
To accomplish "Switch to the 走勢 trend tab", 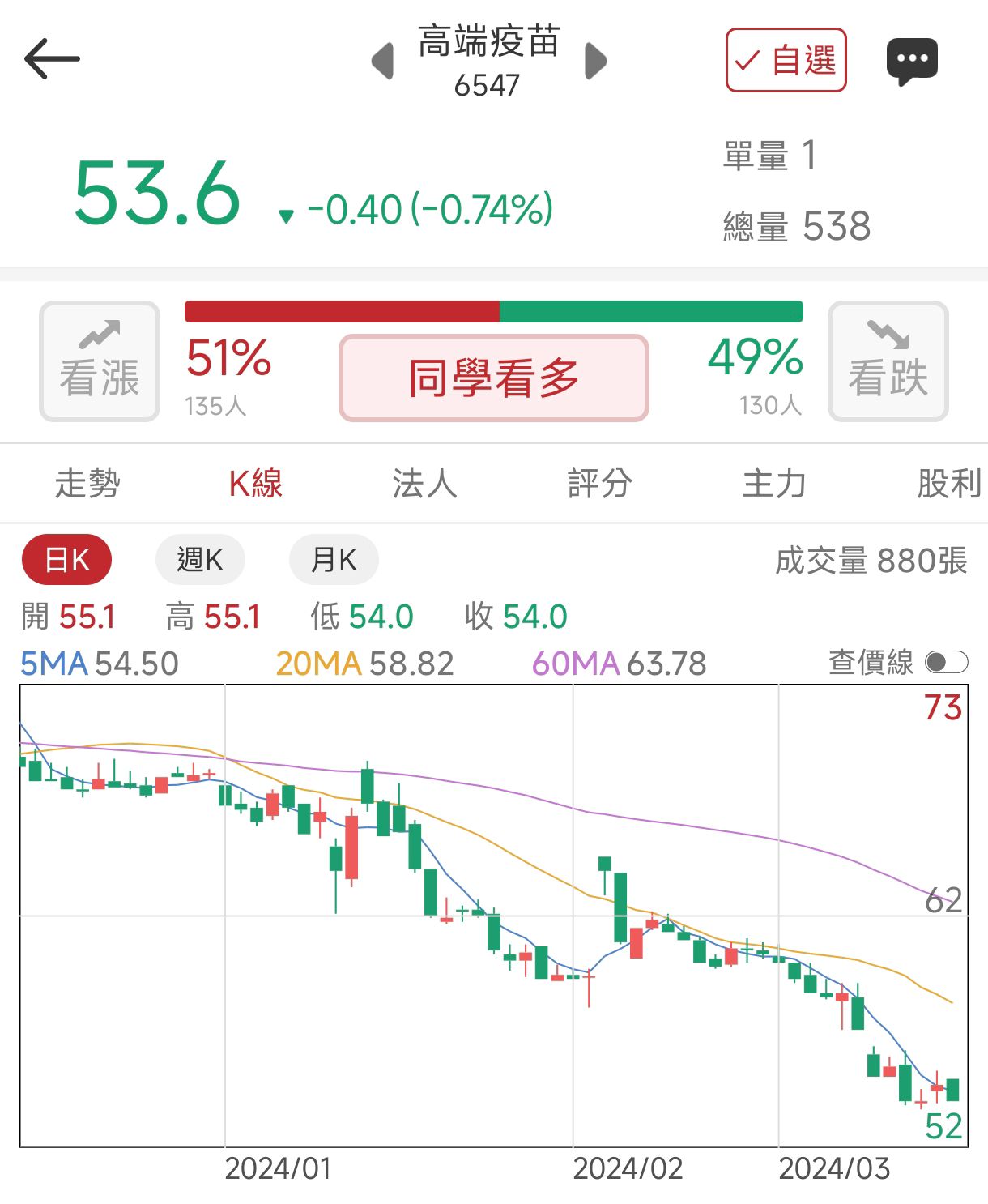I will pyautogui.click(x=86, y=484).
